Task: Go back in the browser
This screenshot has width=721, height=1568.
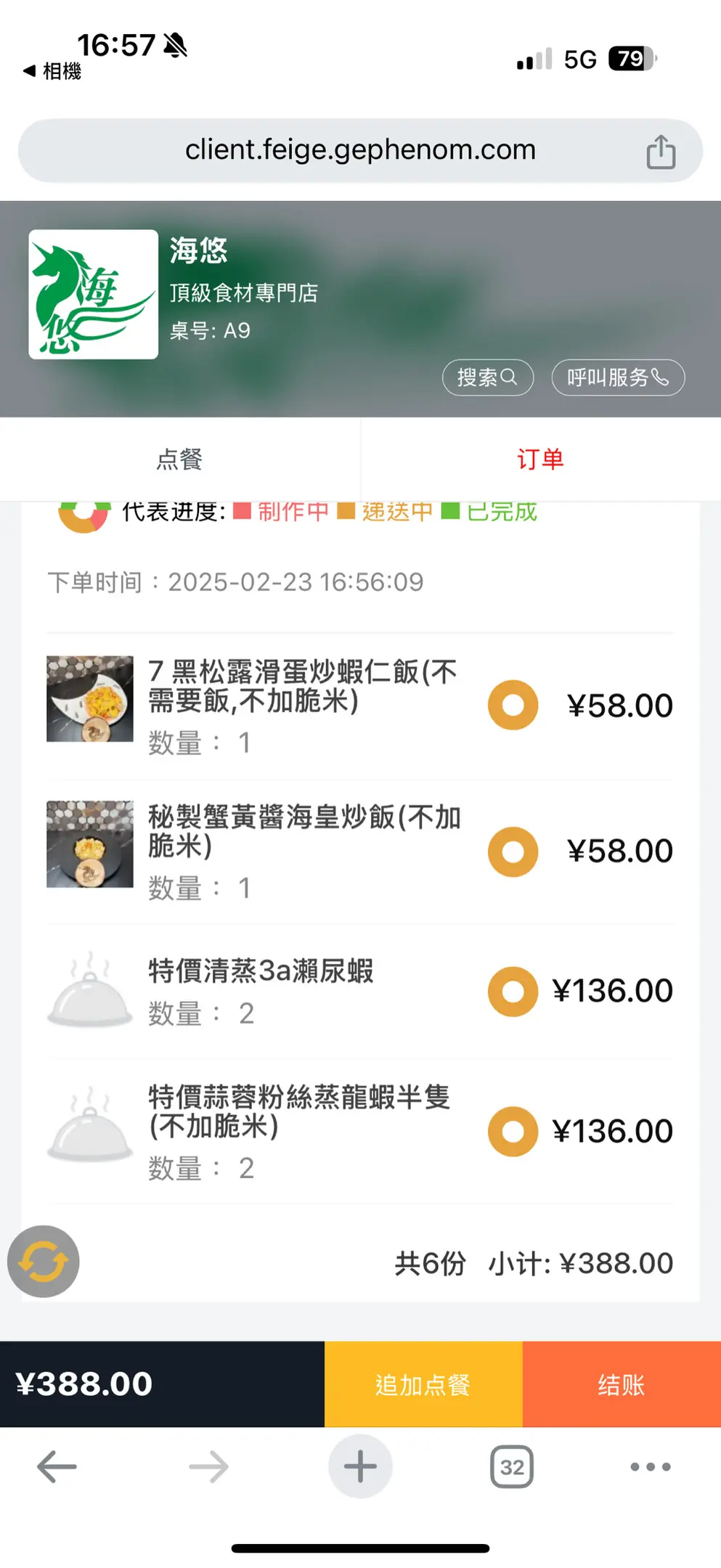Action: click(57, 1467)
